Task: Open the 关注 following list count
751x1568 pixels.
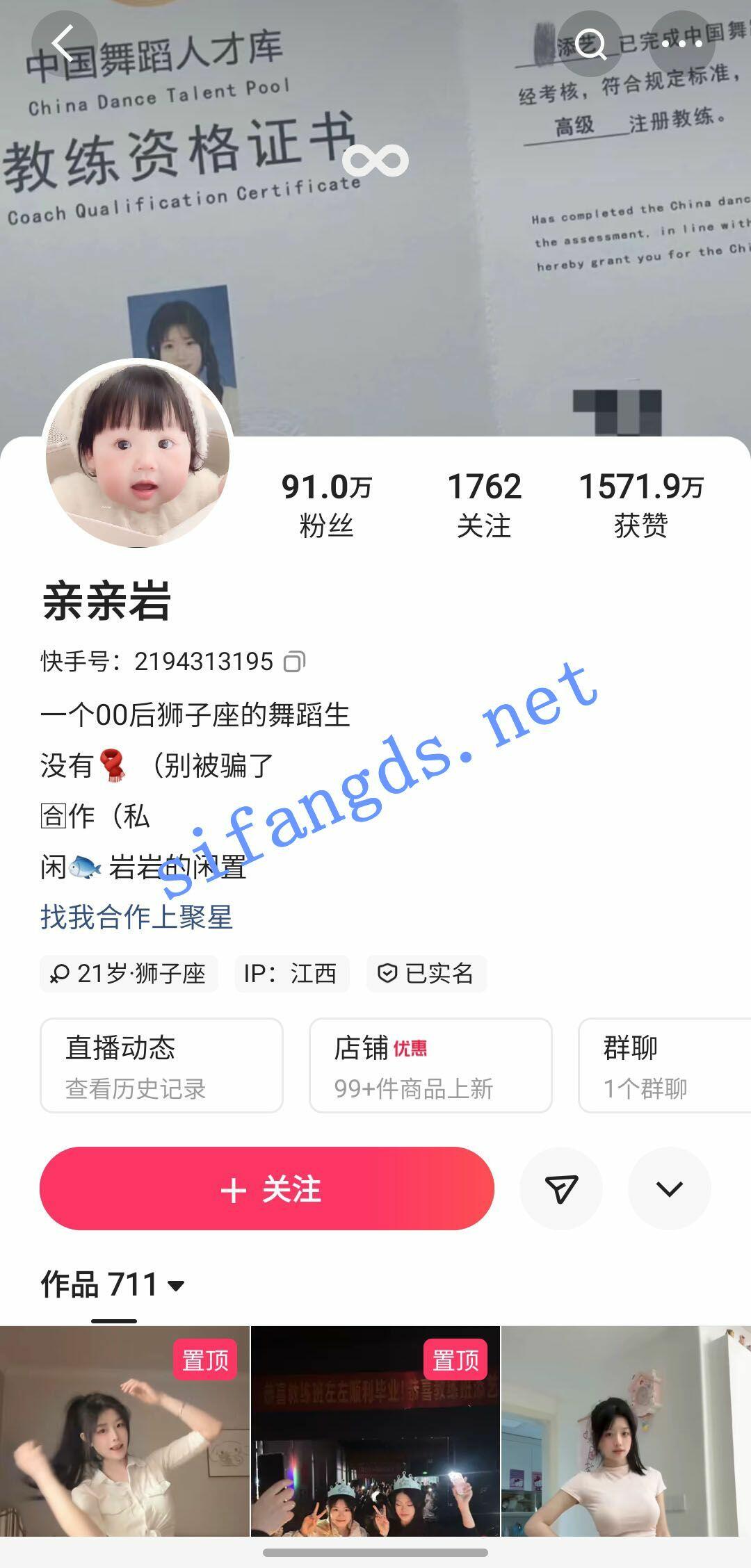Action: click(484, 504)
